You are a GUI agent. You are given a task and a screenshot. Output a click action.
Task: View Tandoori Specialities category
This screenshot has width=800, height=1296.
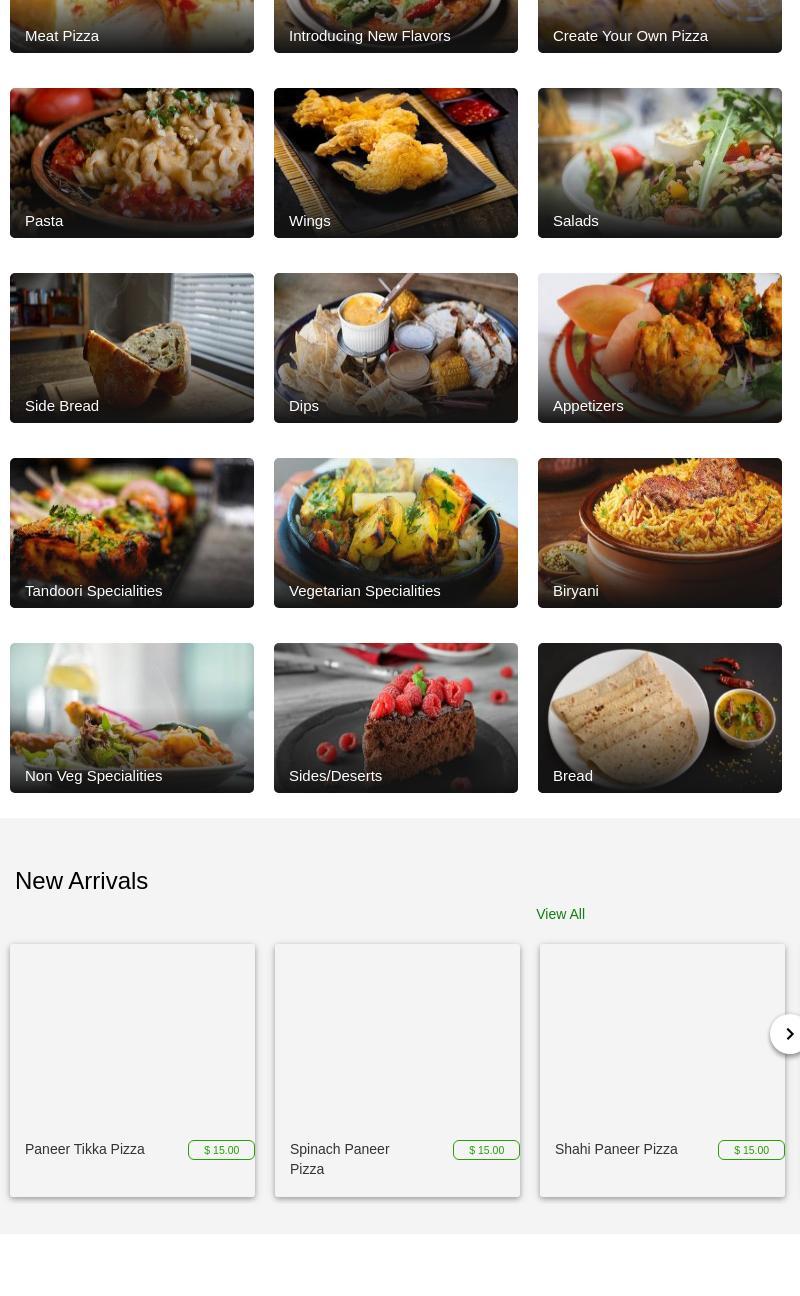(x=131, y=533)
